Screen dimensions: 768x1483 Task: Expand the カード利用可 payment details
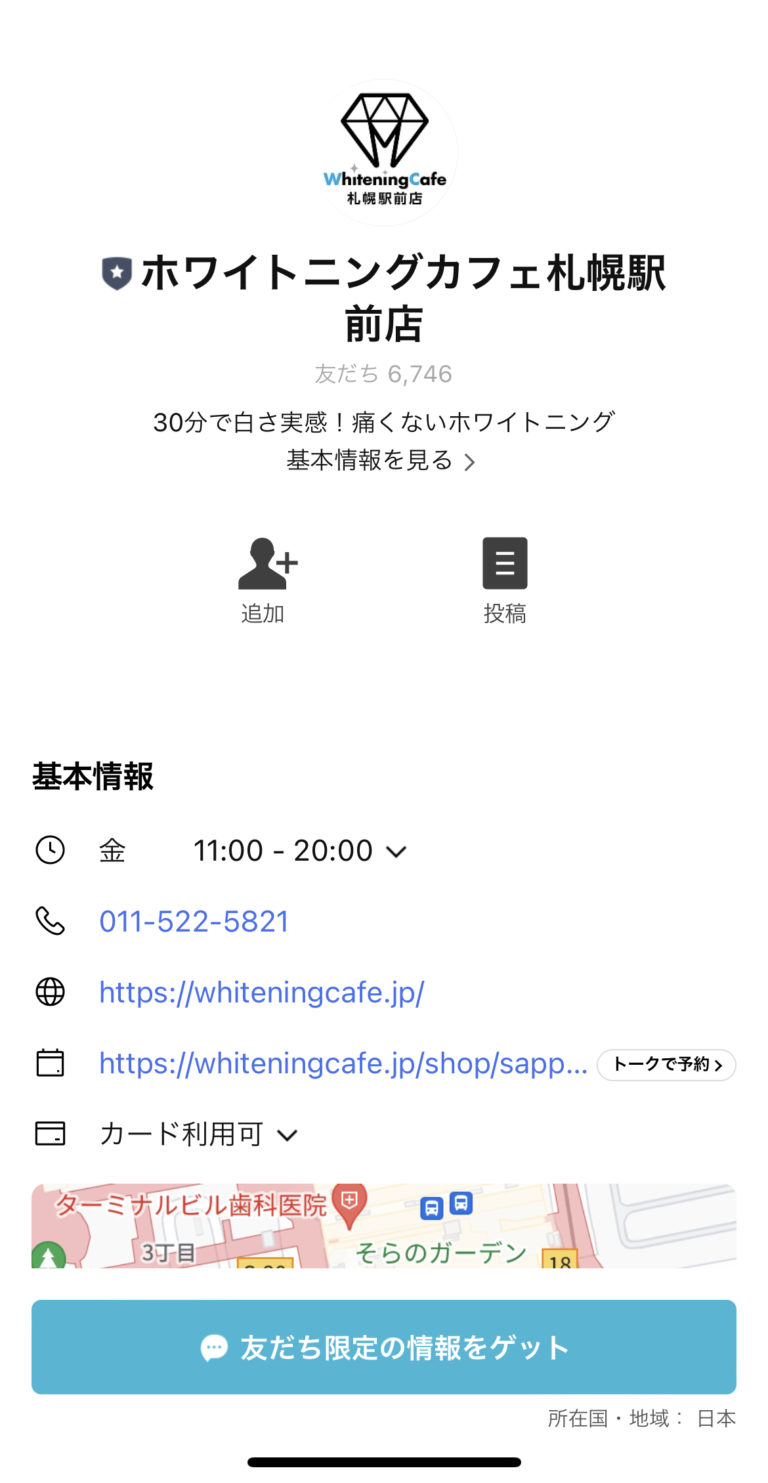click(287, 1134)
